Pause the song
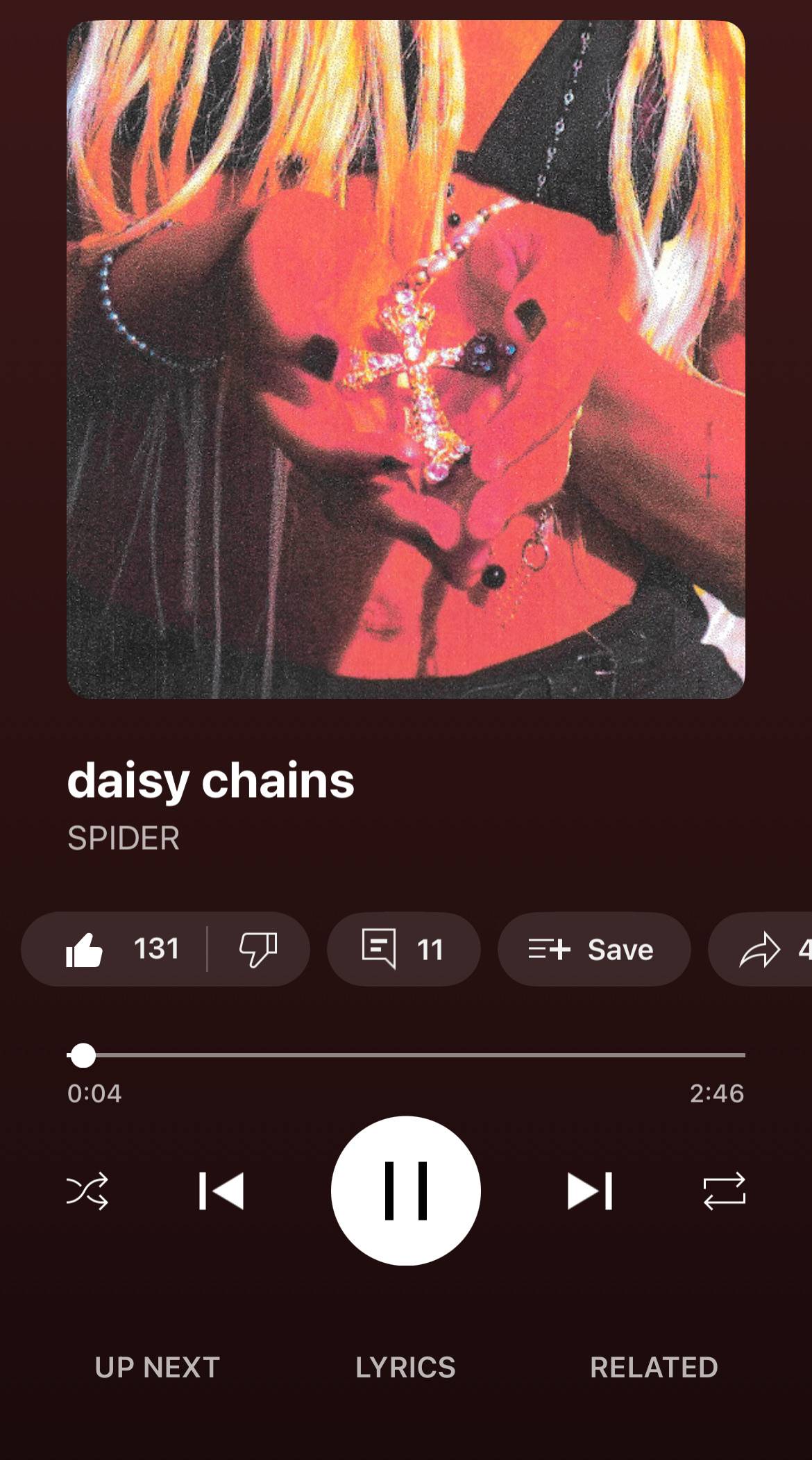The width and height of the screenshot is (812, 1460). (406, 1191)
